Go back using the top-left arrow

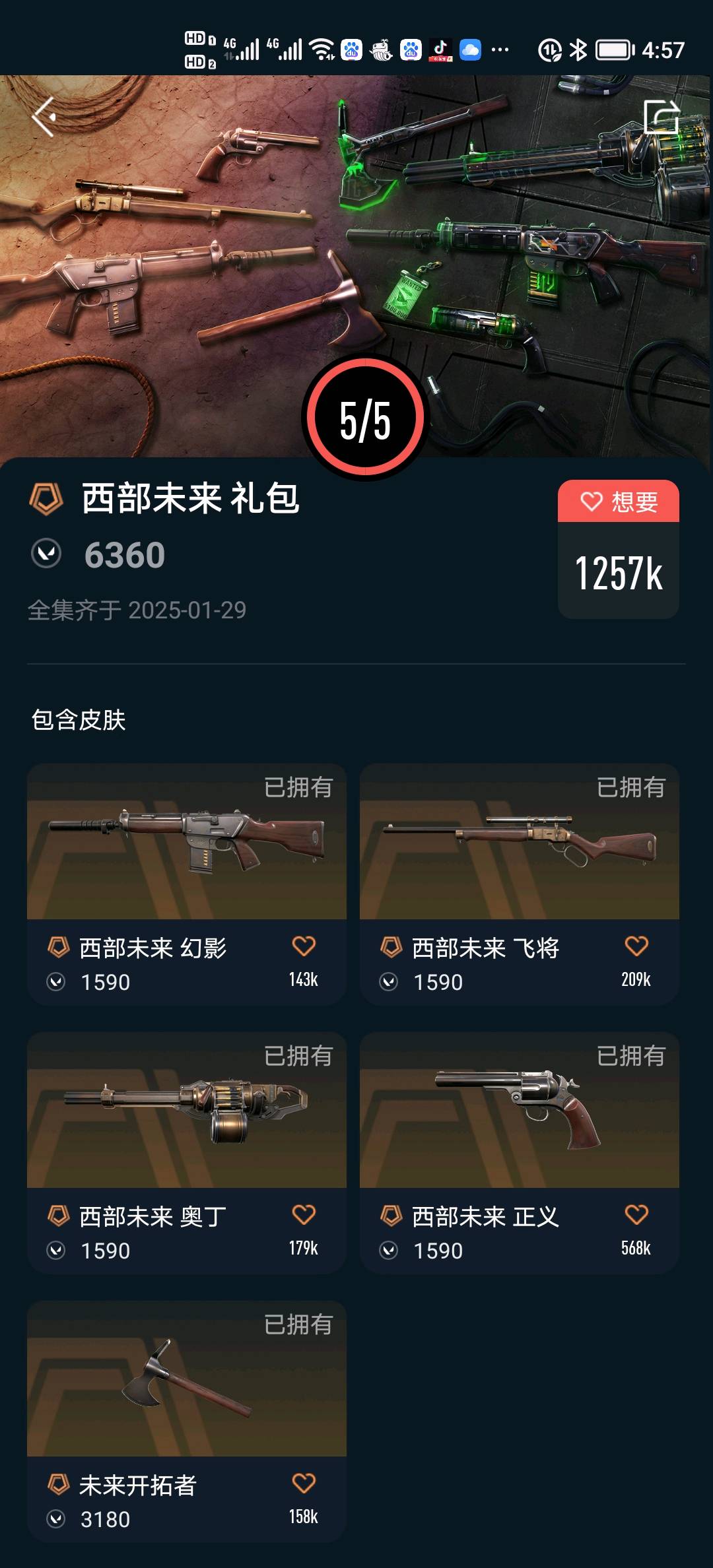click(44, 117)
